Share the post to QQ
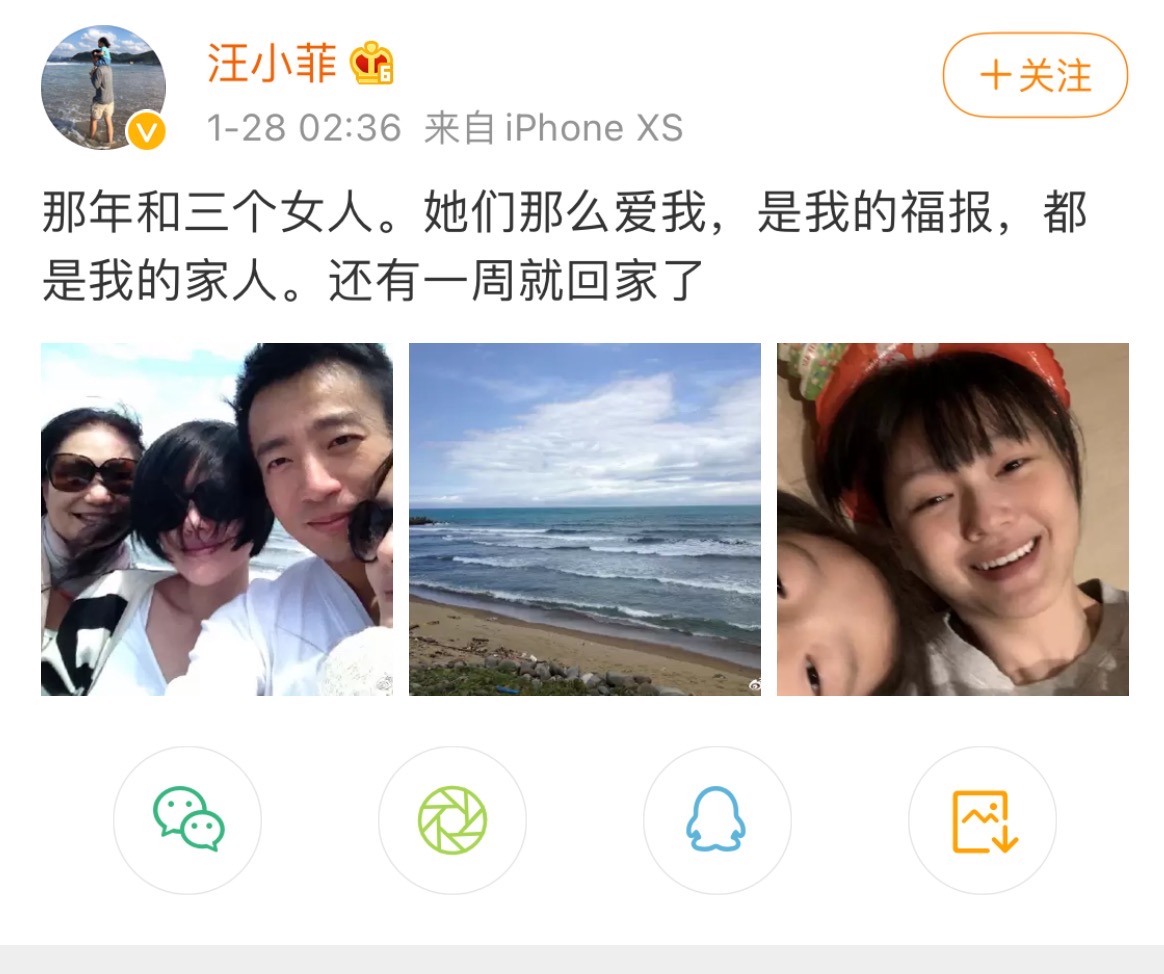Screen dimensions: 1164x974 click(716, 820)
